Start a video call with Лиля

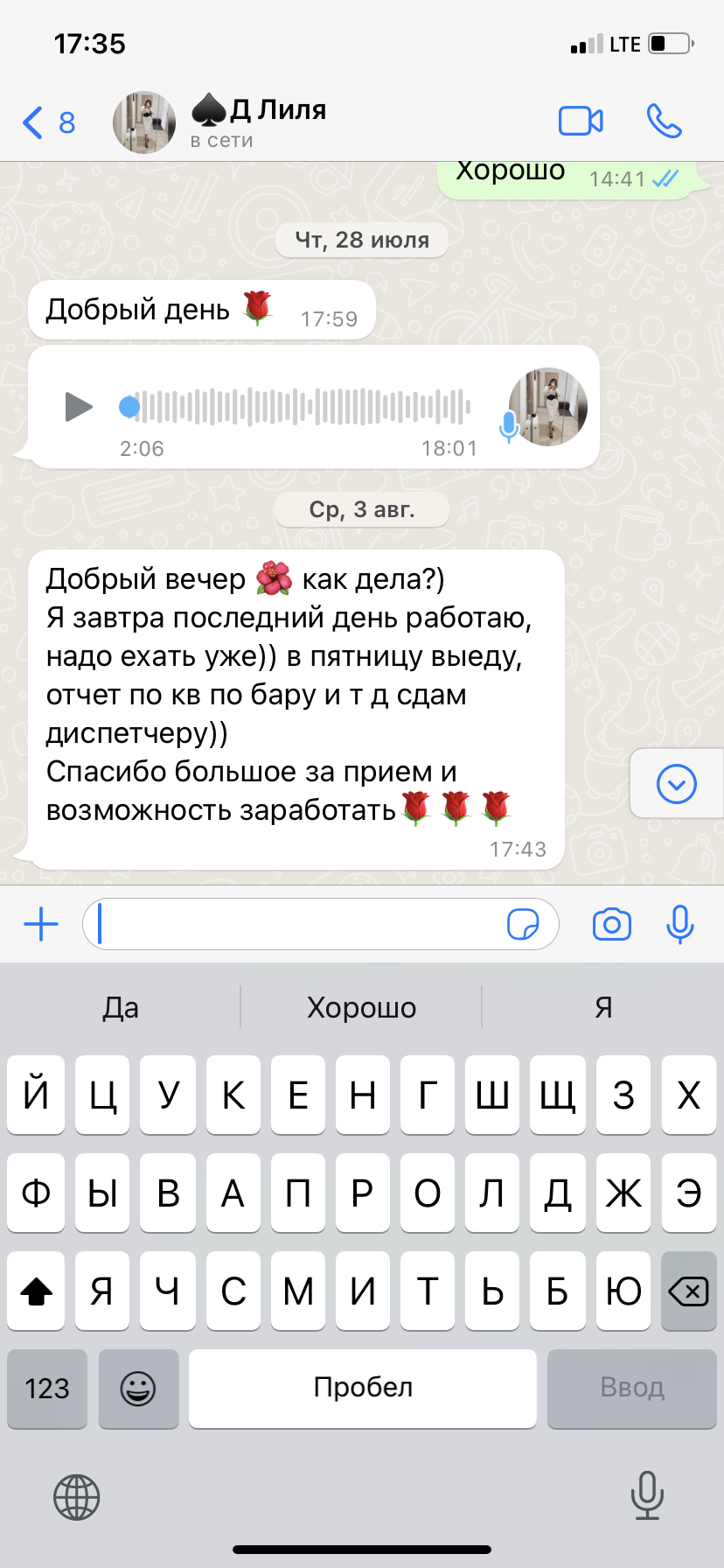581,122
